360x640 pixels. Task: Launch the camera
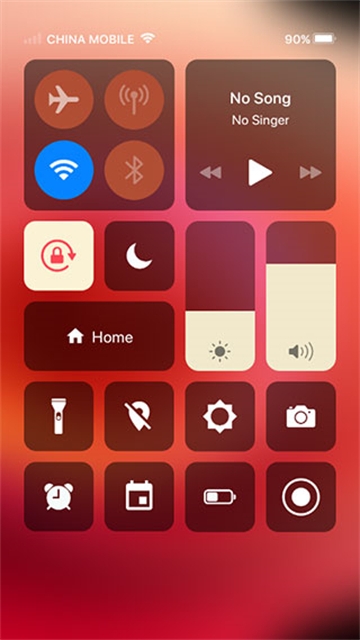[x=301, y=416]
